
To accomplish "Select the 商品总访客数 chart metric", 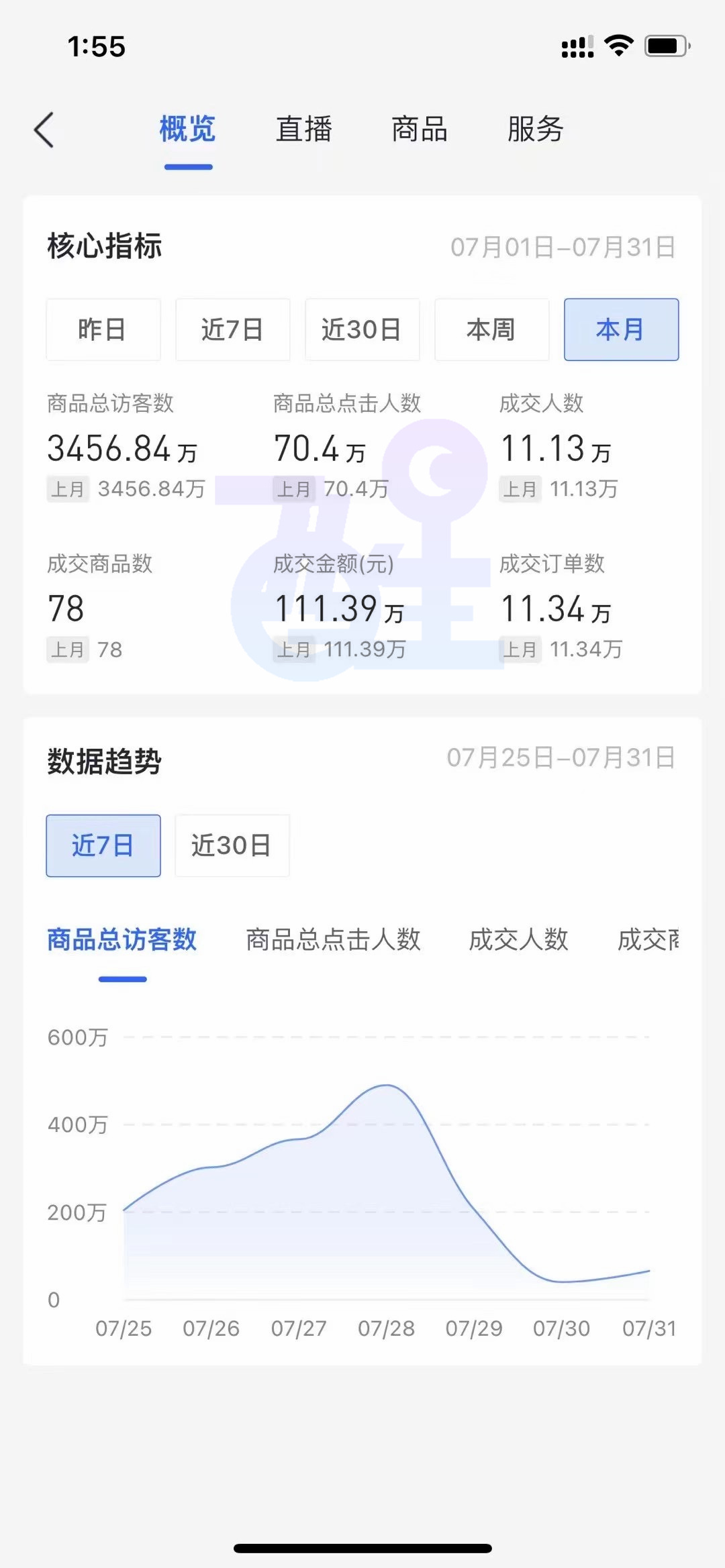I will coord(121,940).
